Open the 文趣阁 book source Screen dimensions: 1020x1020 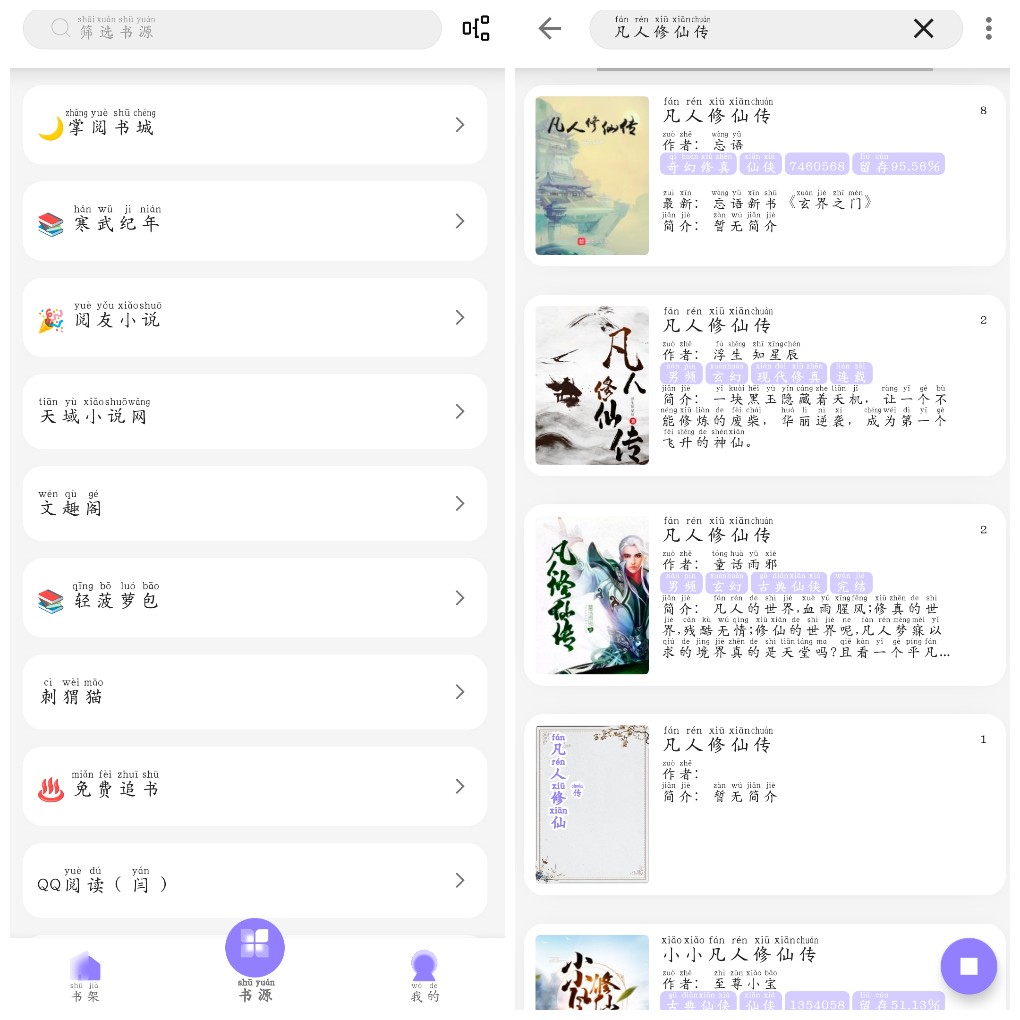tap(254, 504)
